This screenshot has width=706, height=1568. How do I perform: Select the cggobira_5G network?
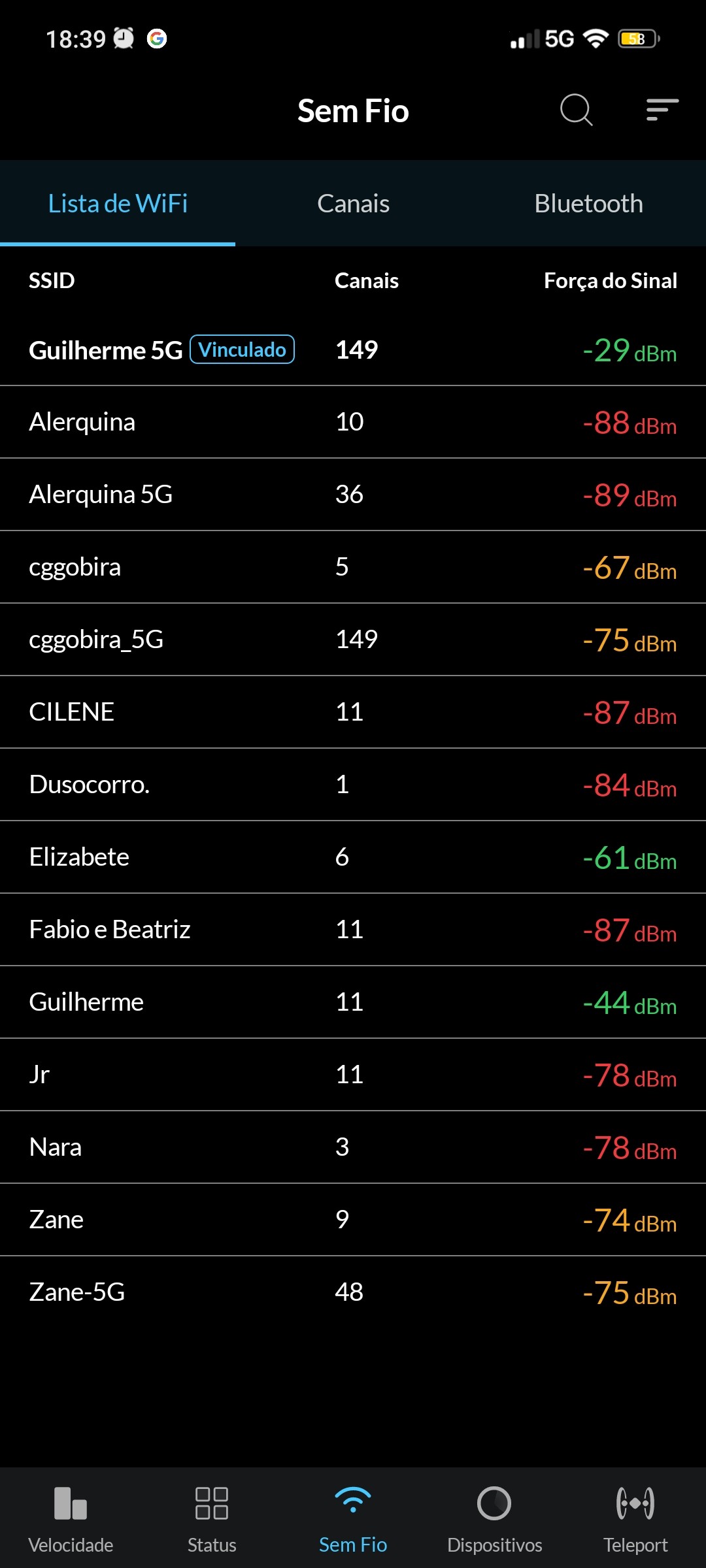pyautogui.click(x=353, y=640)
